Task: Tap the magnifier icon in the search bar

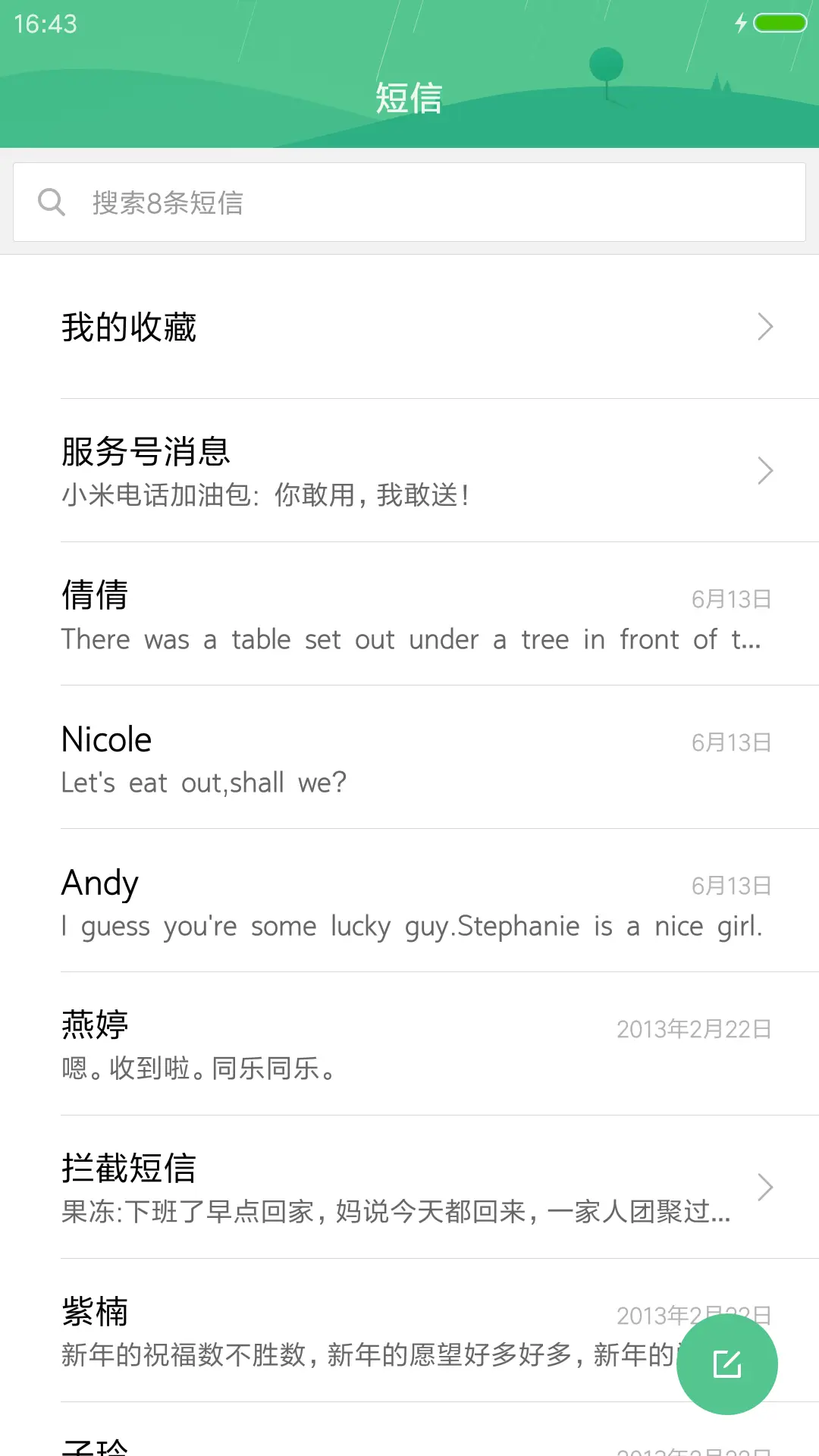Action: 51,201
